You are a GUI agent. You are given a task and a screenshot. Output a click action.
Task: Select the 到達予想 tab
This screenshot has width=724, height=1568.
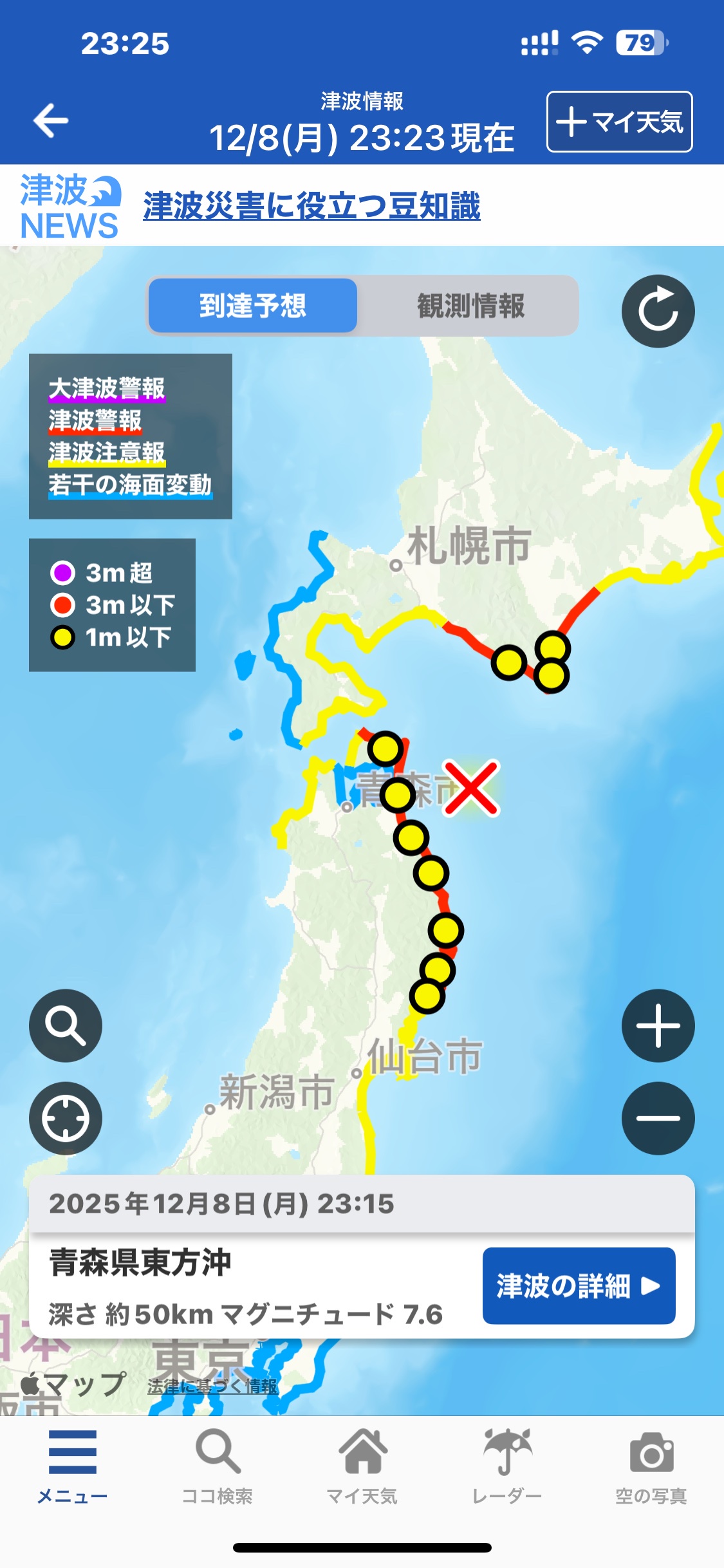coord(253,306)
